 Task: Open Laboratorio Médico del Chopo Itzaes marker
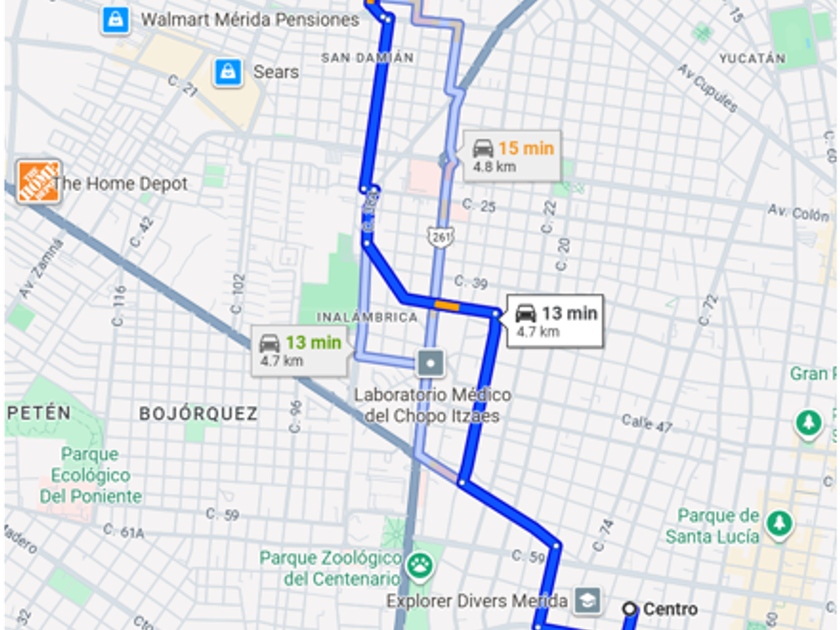tap(430, 362)
